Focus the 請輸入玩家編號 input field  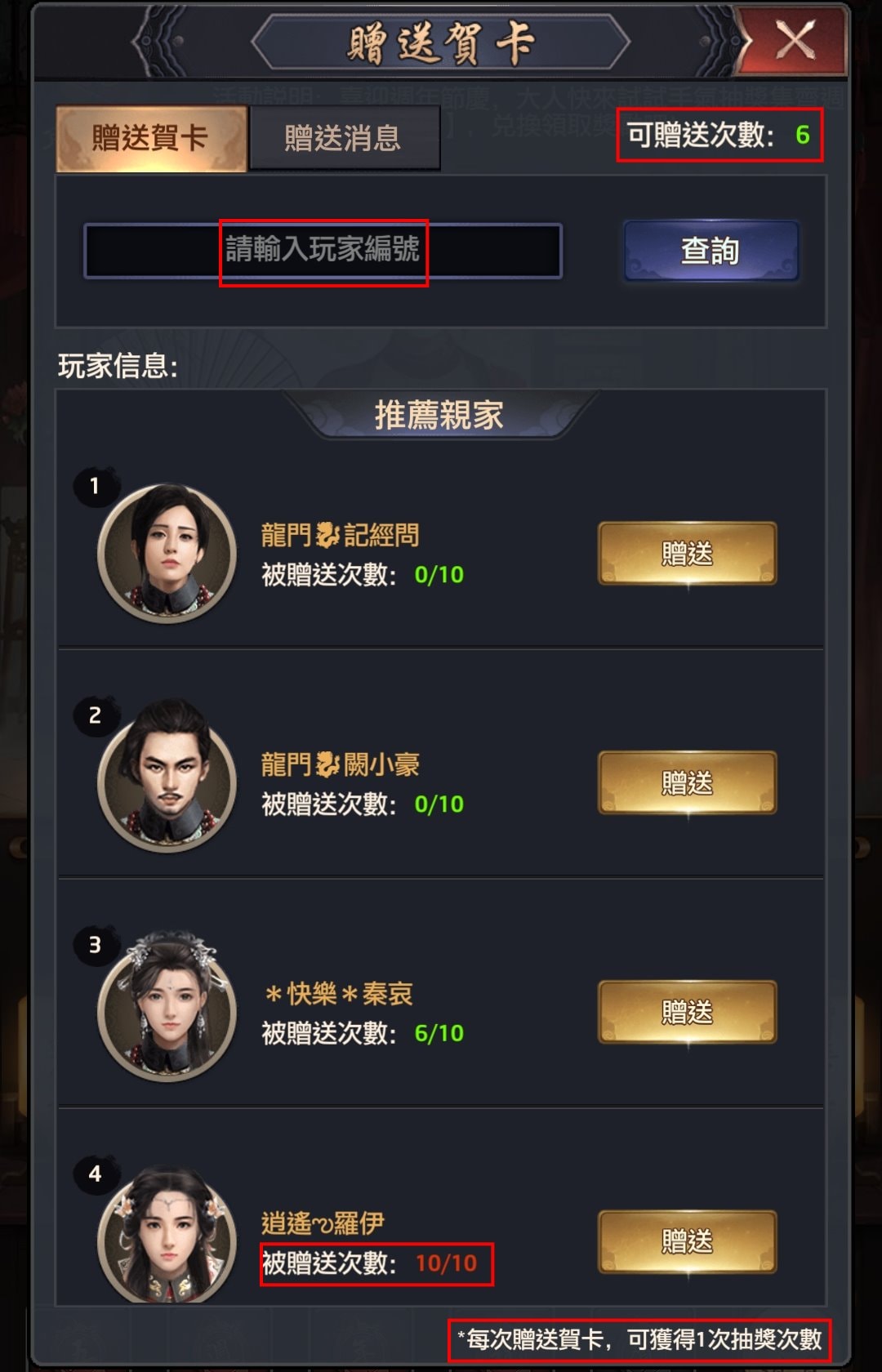click(x=323, y=251)
